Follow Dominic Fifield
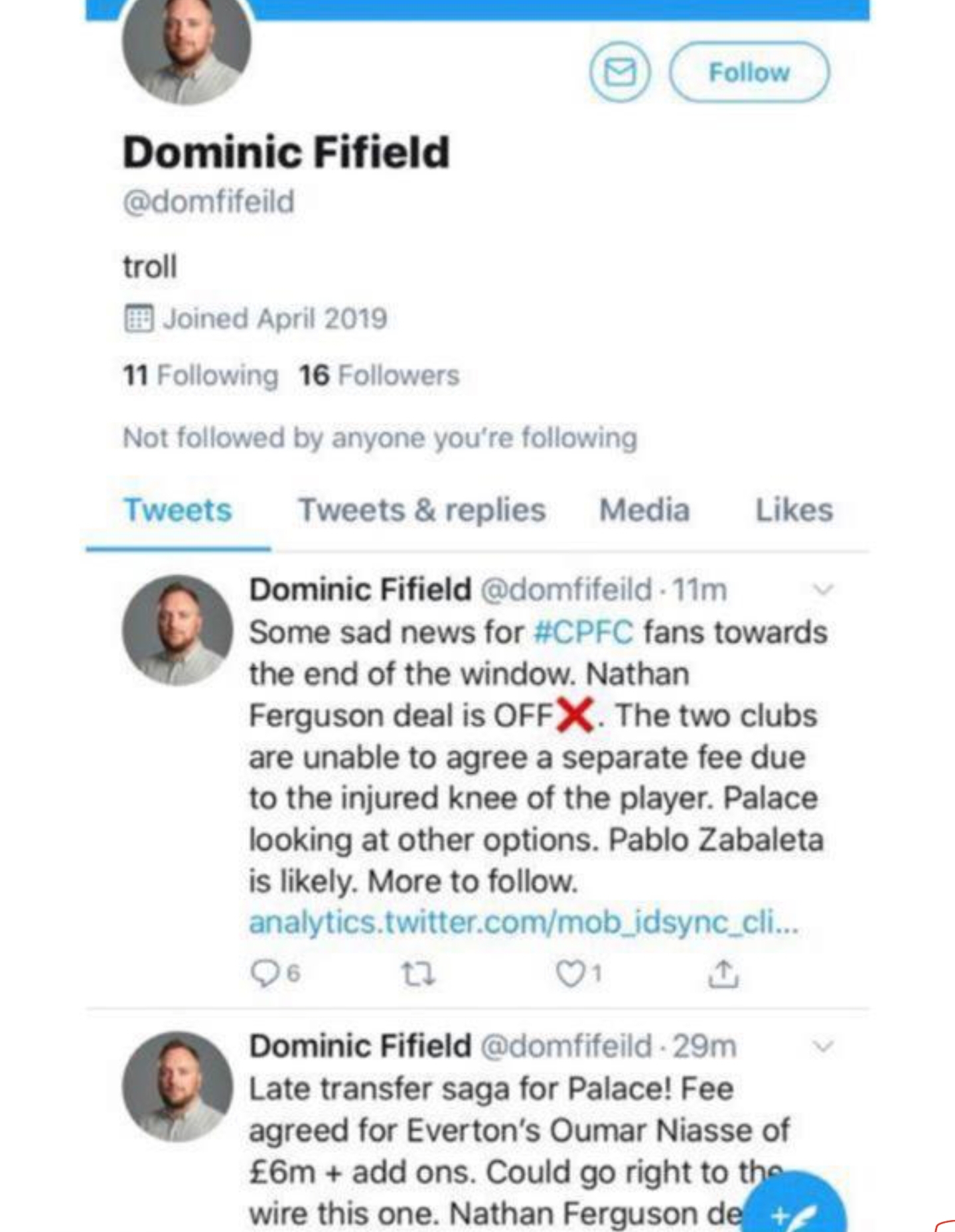 [x=749, y=72]
